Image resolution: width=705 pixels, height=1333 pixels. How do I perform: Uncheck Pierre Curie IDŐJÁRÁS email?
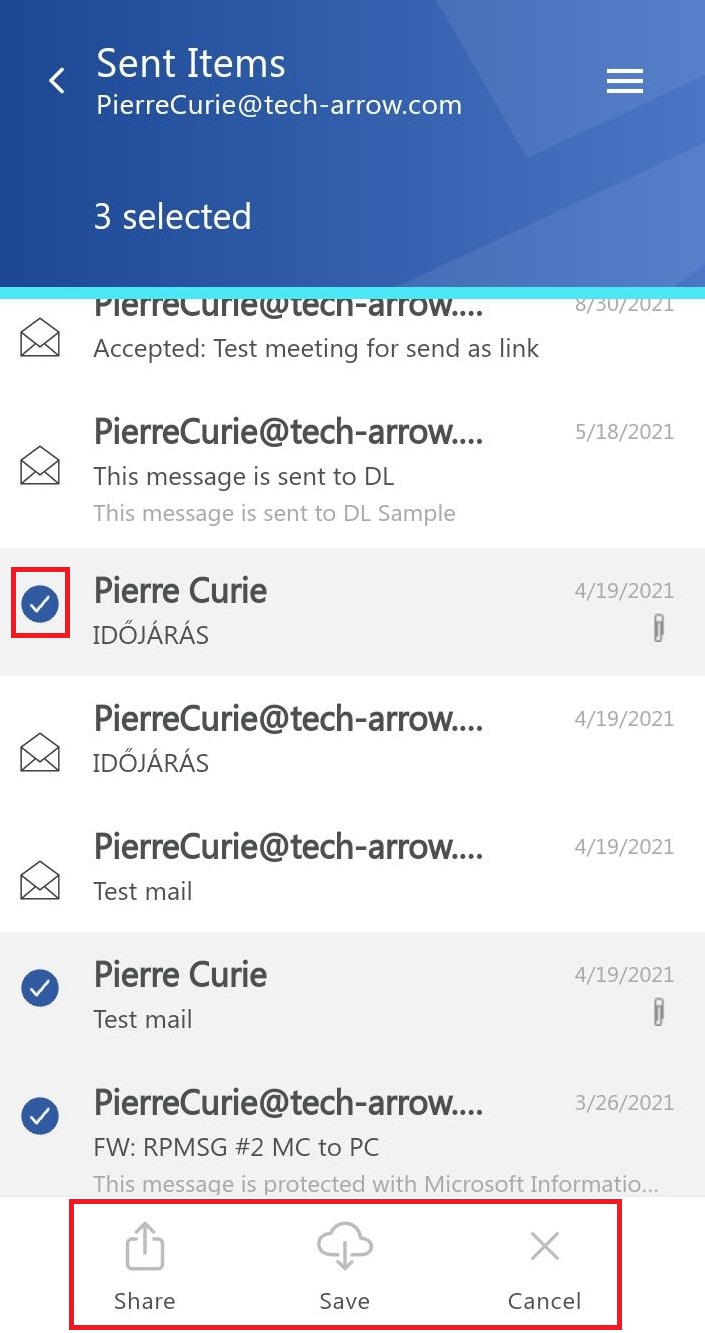pos(40,603)
